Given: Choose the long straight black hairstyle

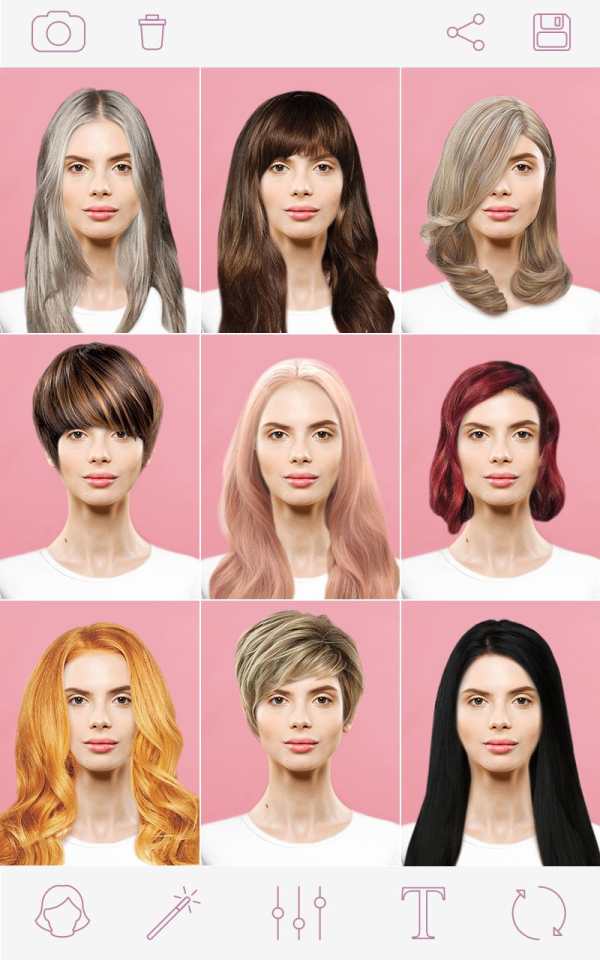Looking at the screenshot, I should (x=501, y=733).
